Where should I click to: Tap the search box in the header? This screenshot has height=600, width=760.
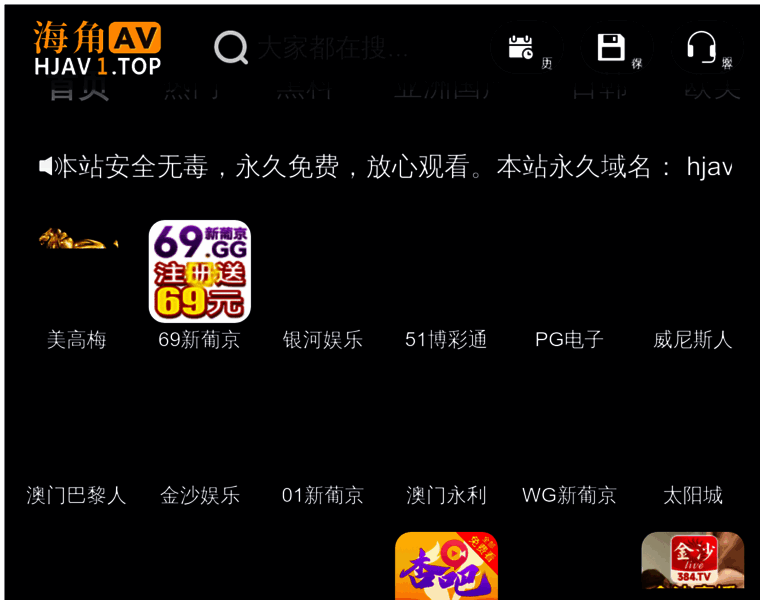coord(330,47)
